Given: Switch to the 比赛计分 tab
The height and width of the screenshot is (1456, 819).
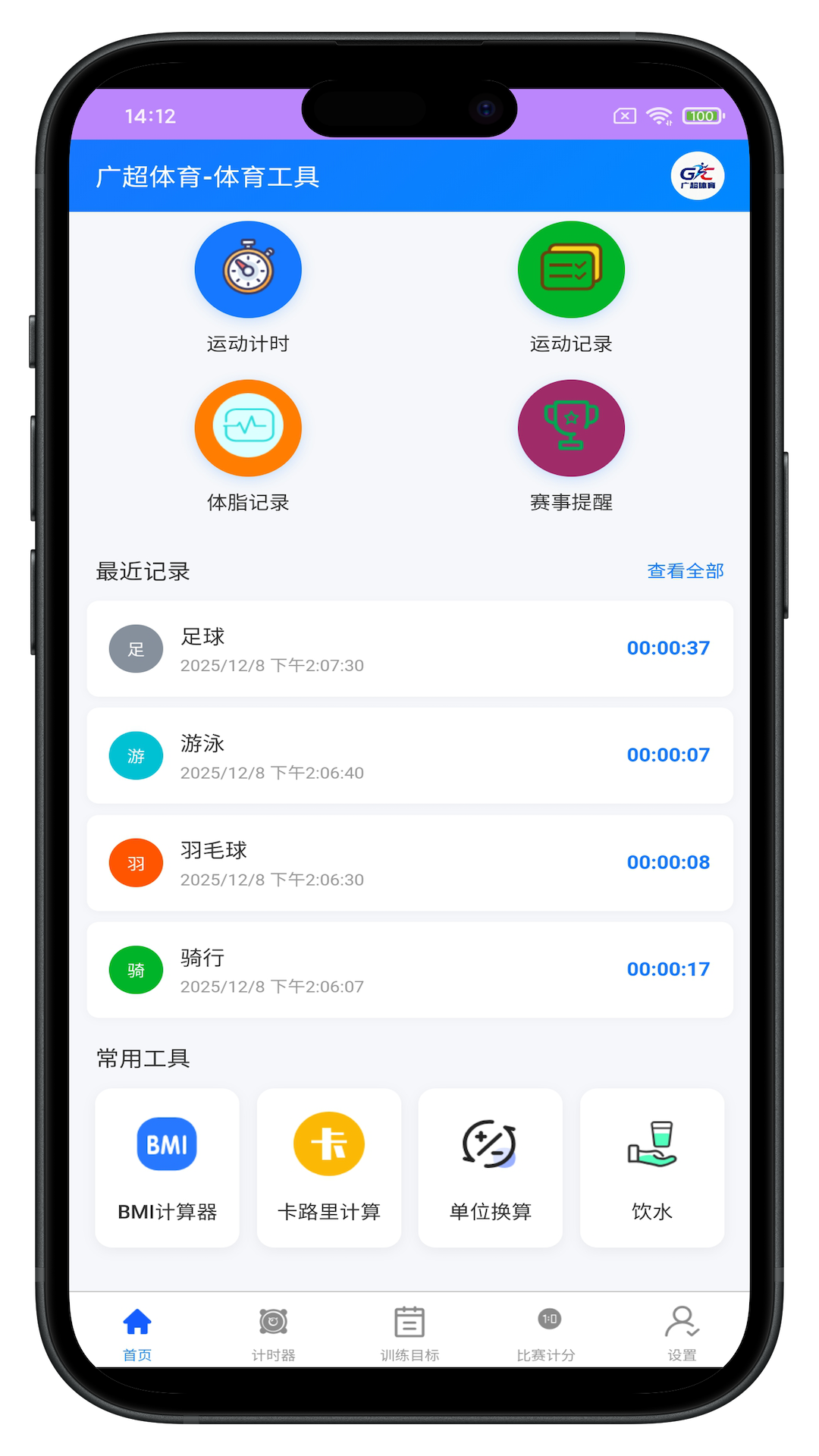Looking at the screenshot, I should click(x=546, y=1333).
